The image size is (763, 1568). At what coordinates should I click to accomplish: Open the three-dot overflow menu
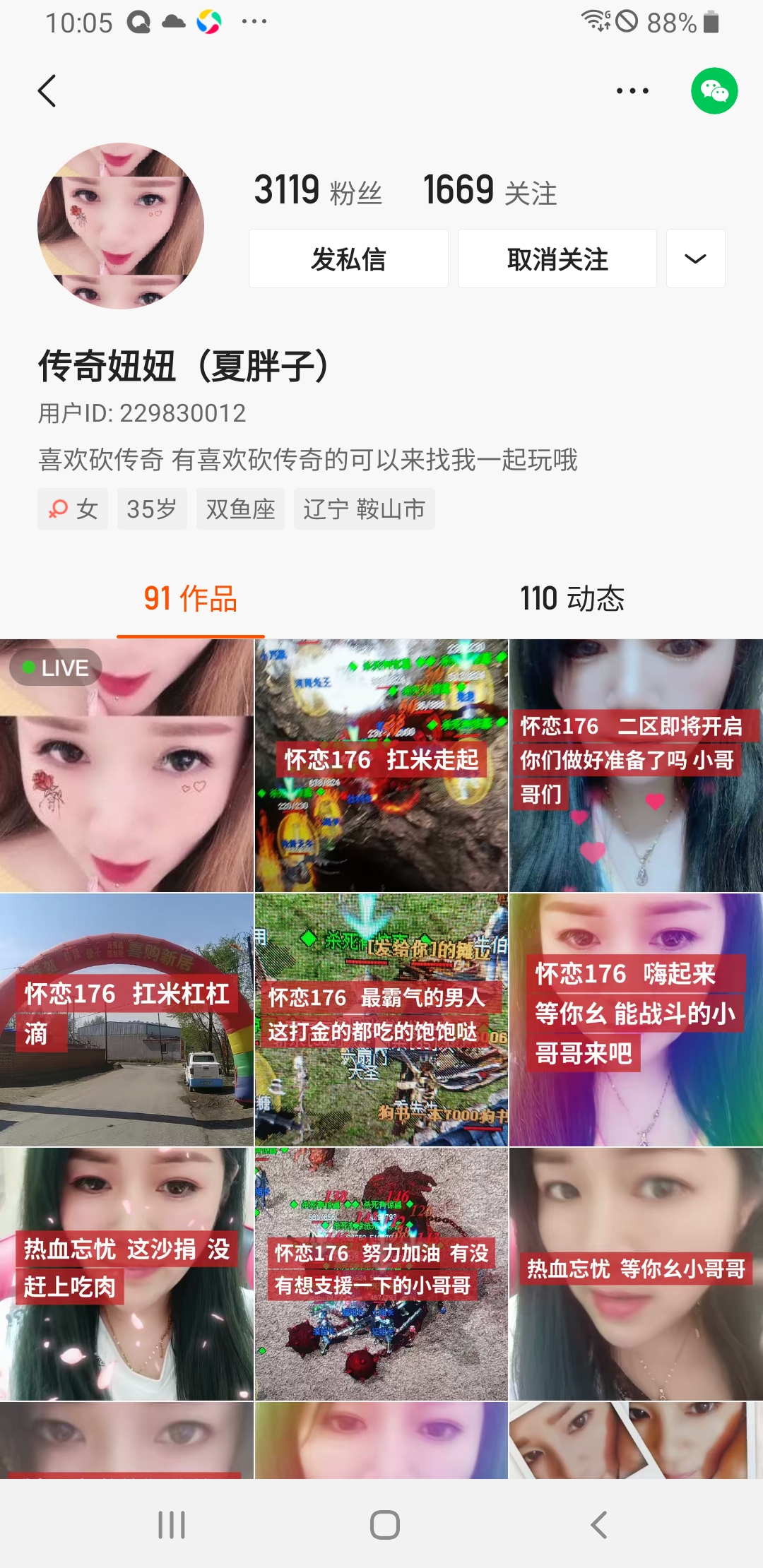point(632,91)
